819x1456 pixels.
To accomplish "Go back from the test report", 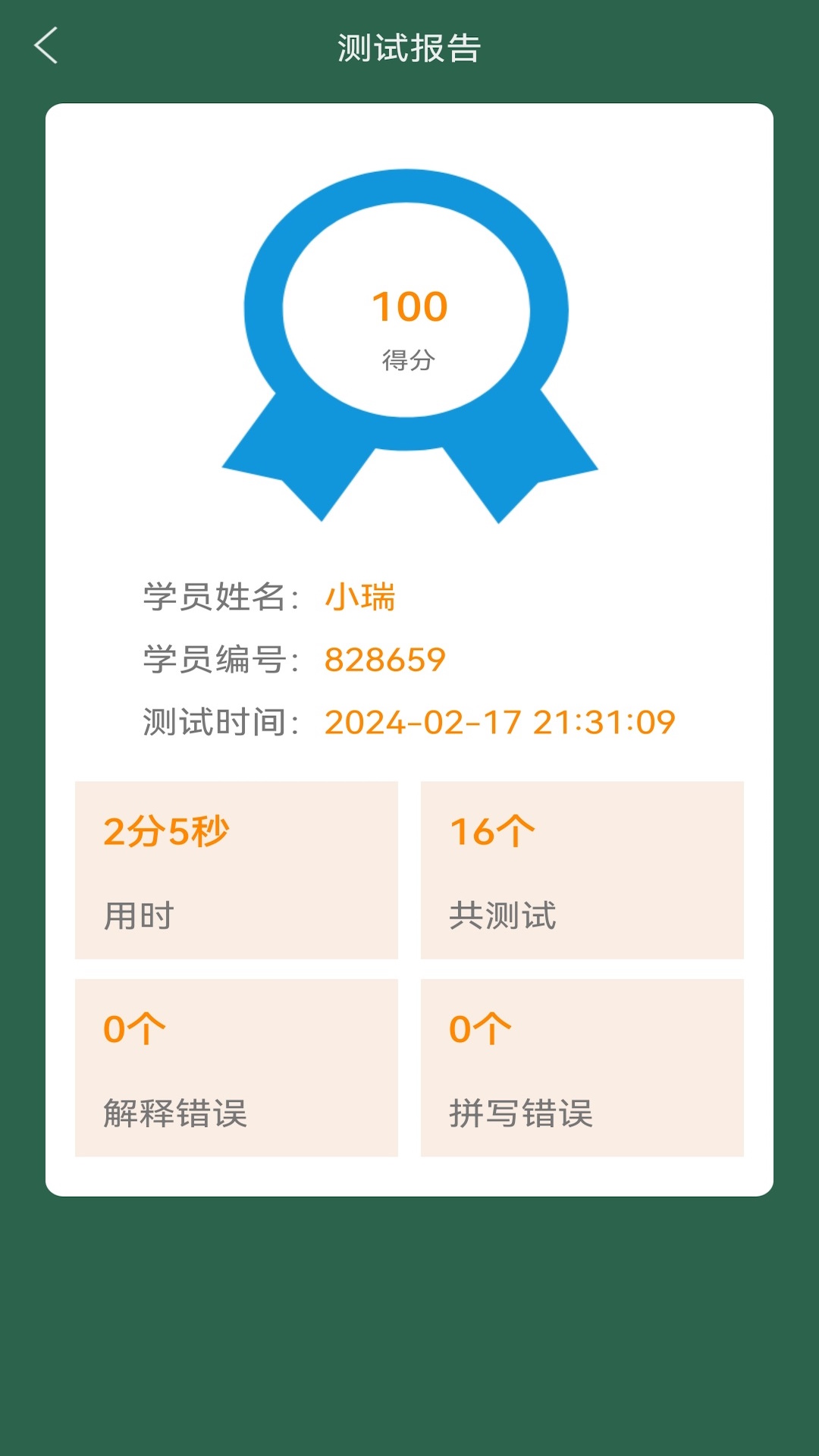I will pyautogui.click(x=46, y=46).
